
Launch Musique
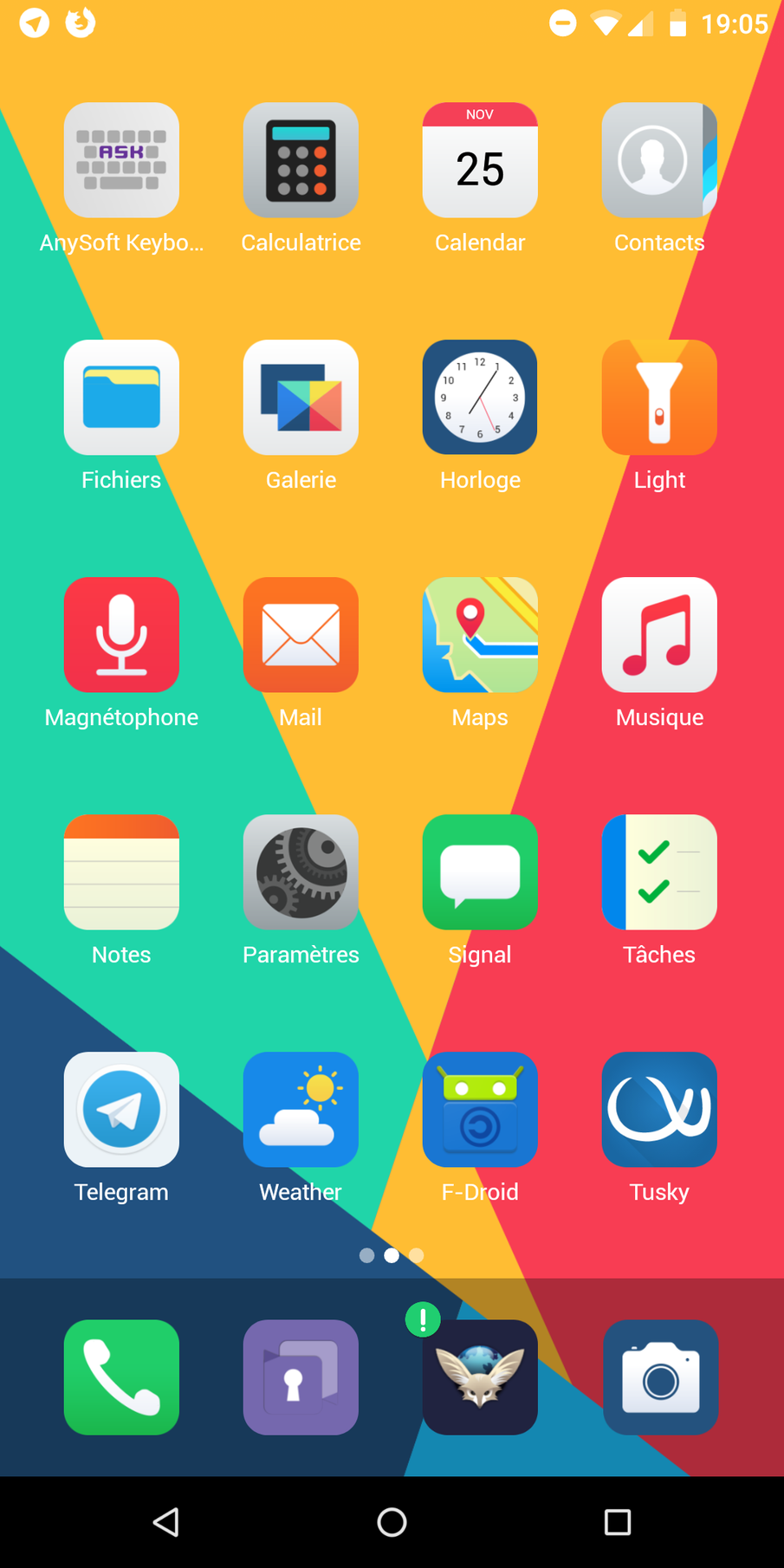659,635
